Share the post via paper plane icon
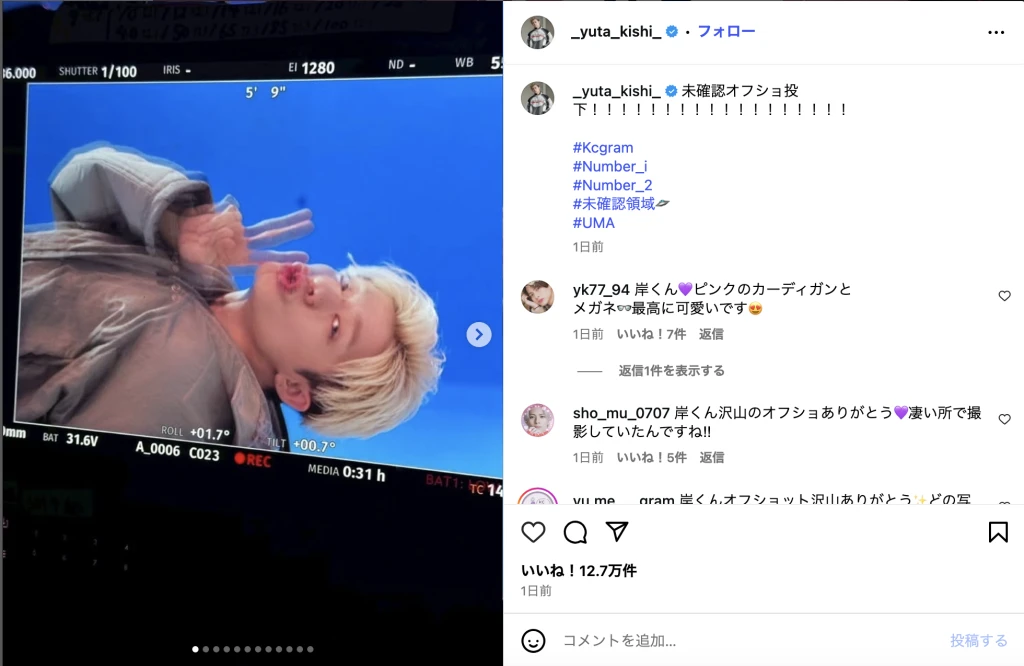1024x666 pixels. pos(617,532)
